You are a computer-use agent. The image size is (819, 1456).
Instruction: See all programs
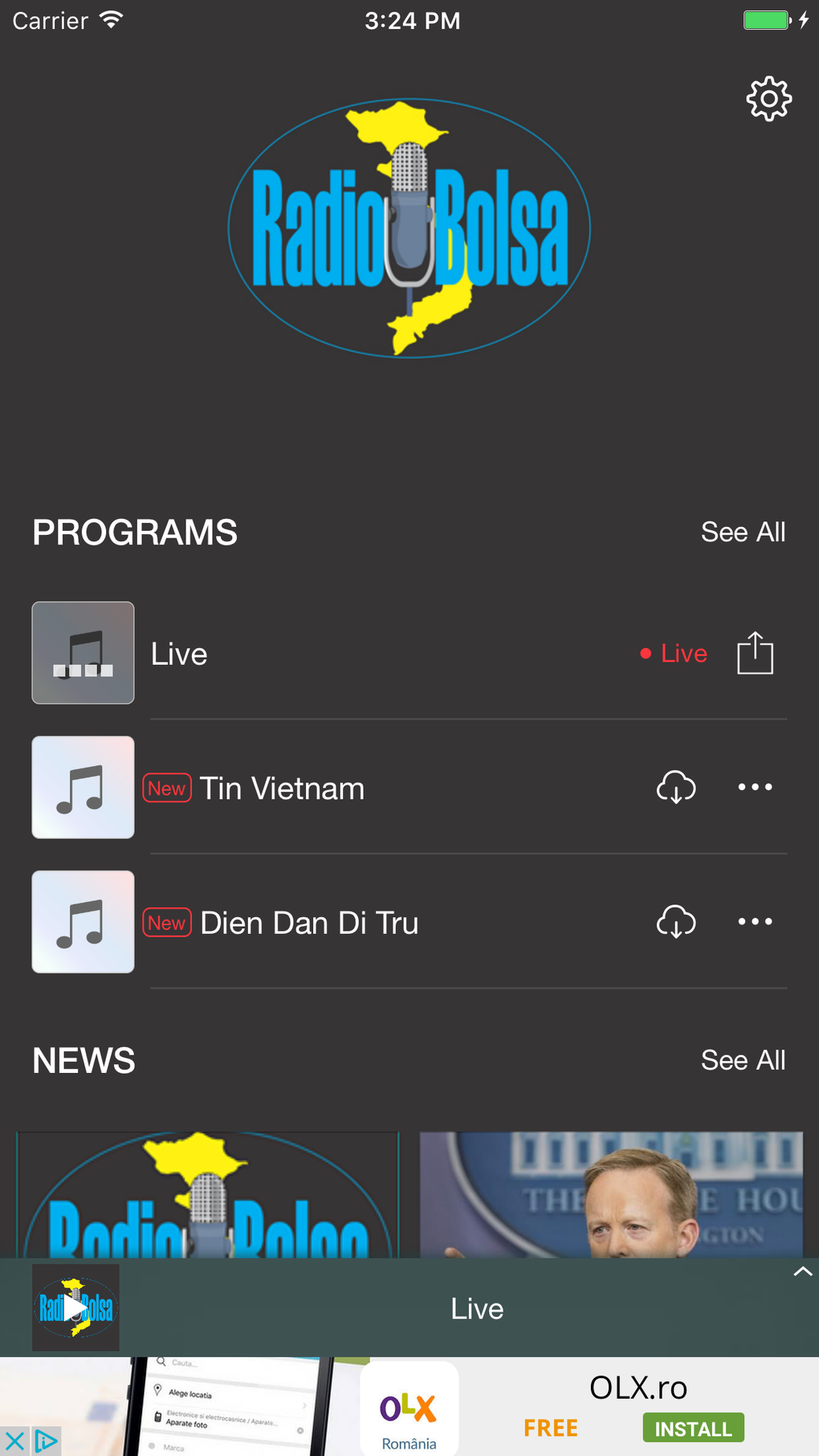743,532
